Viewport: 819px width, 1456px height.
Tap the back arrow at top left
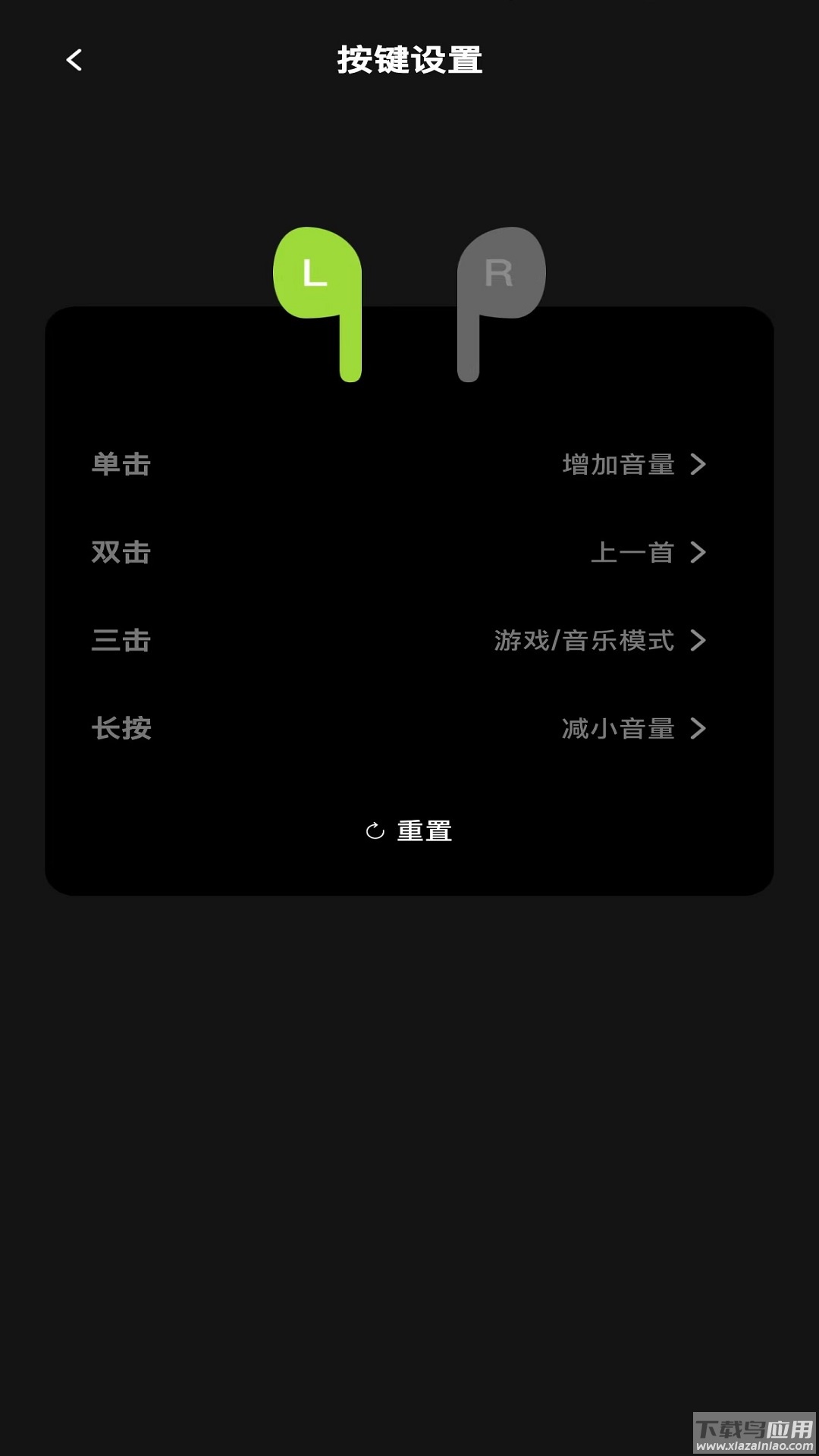coord(74,61)
